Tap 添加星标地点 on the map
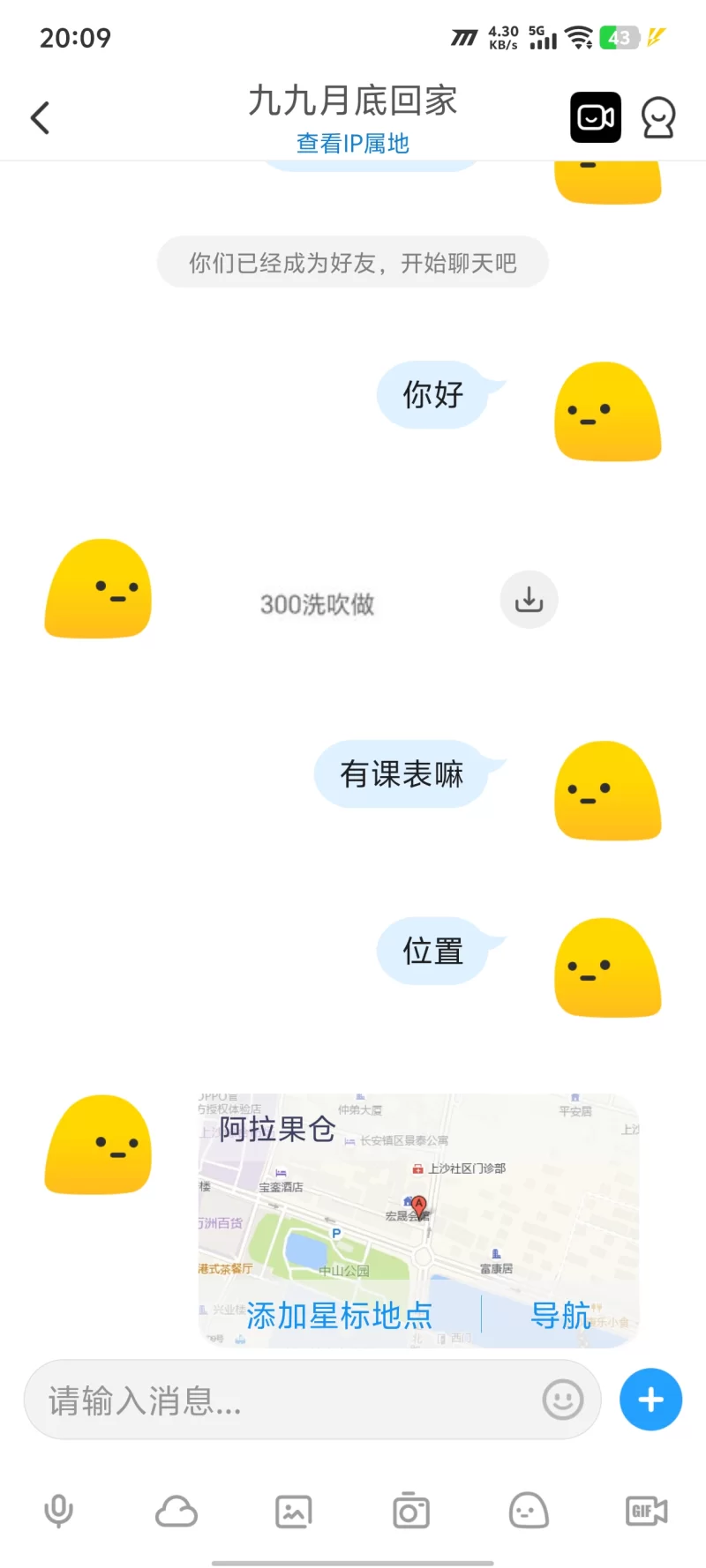706x1568 pixels. 340,1315
